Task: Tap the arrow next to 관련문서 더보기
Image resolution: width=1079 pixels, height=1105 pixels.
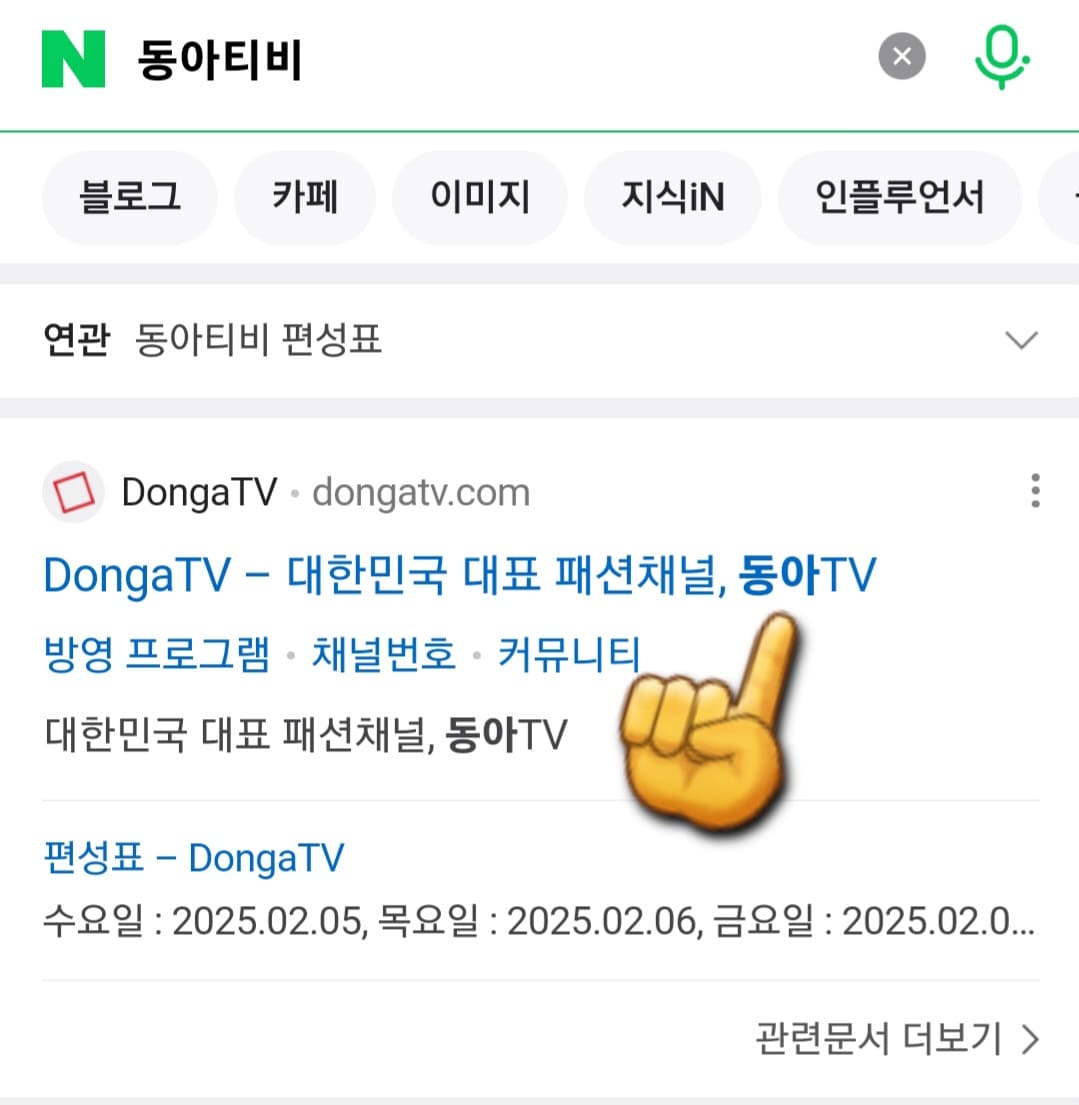Action: [x=1029, y=1040]
